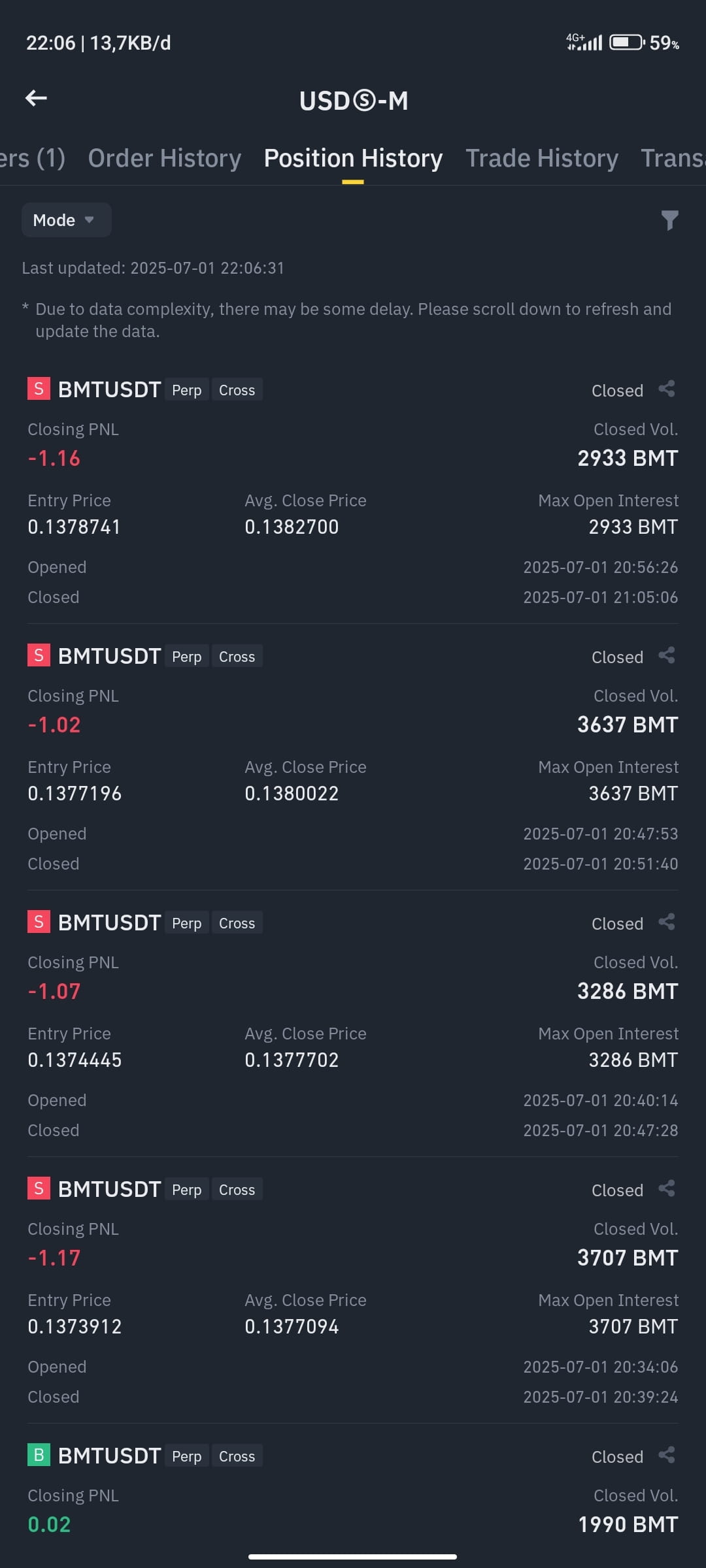The image size is (706, 1568).
Task: Go back using the arrow icon
Action: point(36,99)
